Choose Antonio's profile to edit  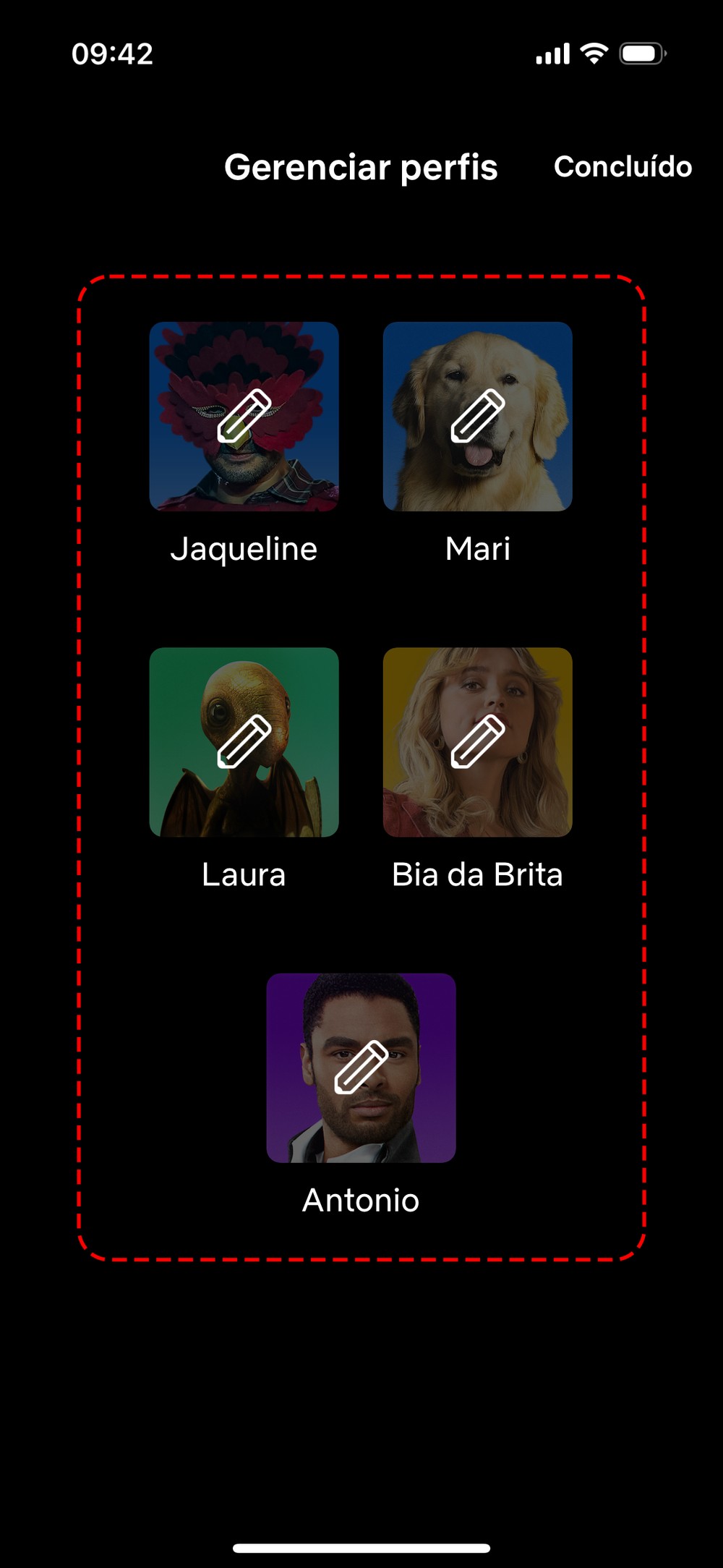361,1068
